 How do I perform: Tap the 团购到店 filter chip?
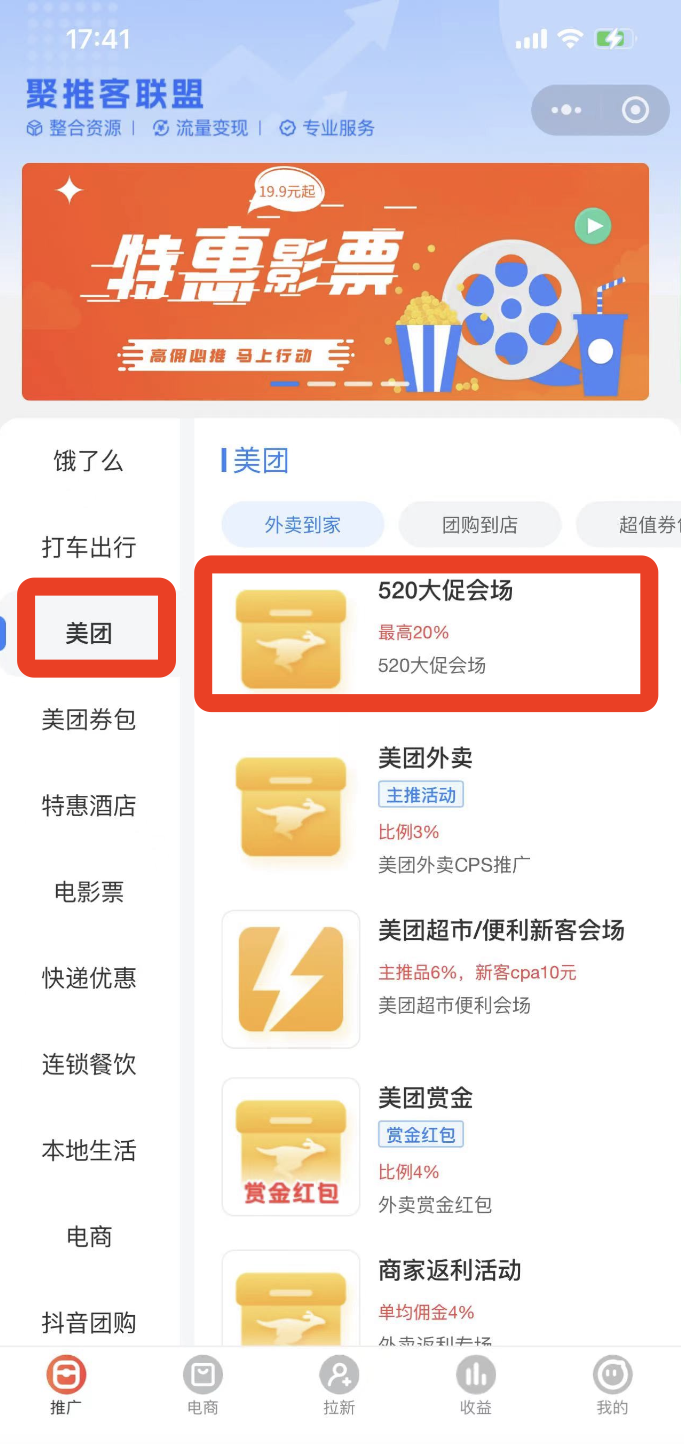(480, 525)
